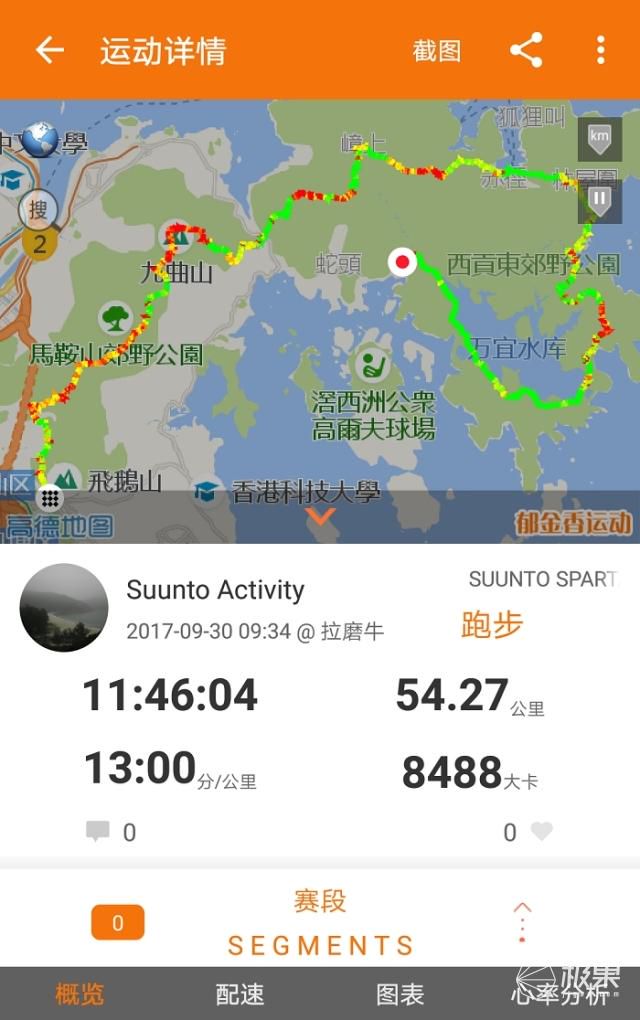This screenshot has width=640, height=1020.
Task: Tap the 截图 screenshot button
Action: (x=437, y=51)
